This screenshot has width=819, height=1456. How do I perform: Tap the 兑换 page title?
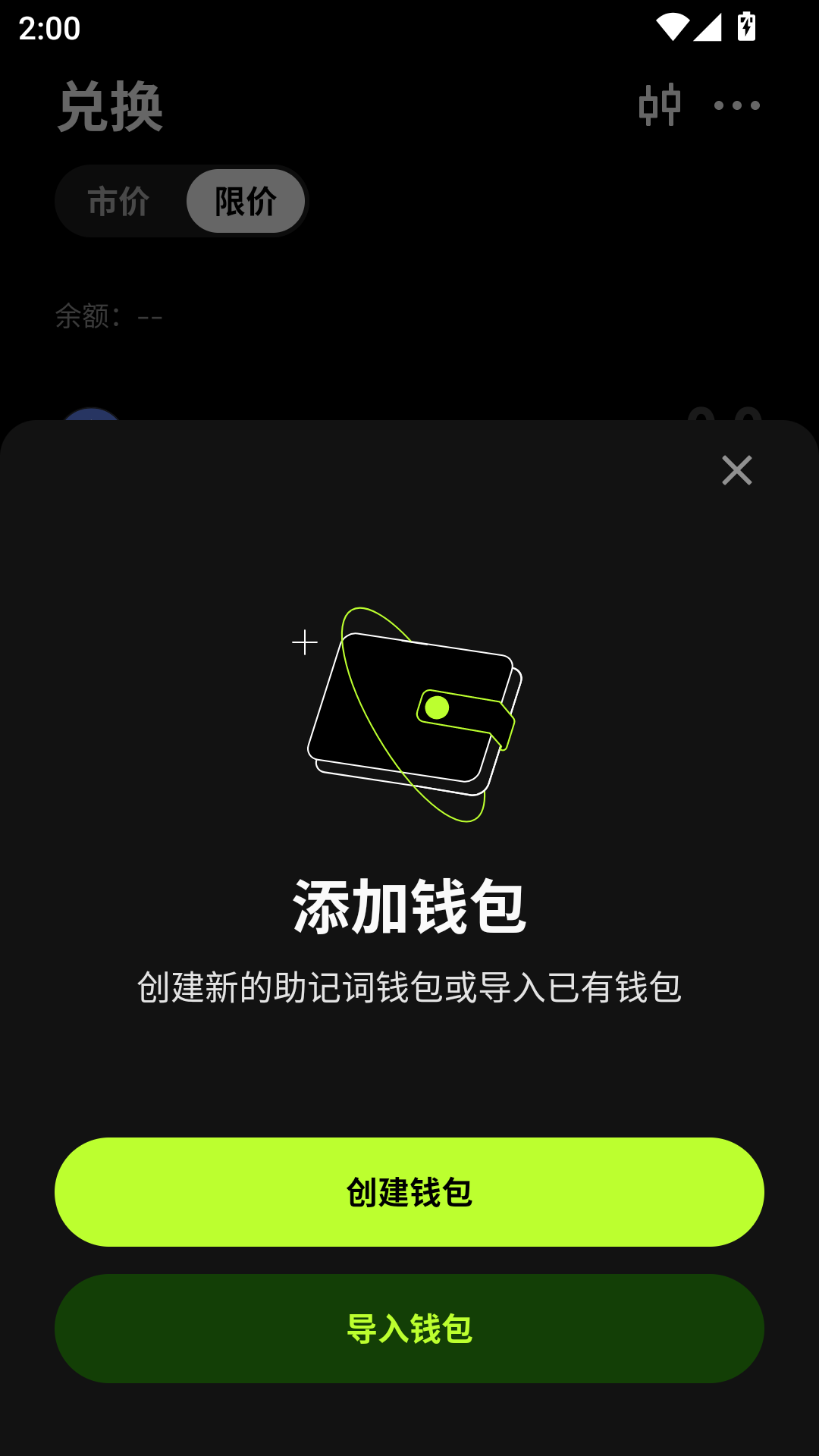click(x=111, y=106)
